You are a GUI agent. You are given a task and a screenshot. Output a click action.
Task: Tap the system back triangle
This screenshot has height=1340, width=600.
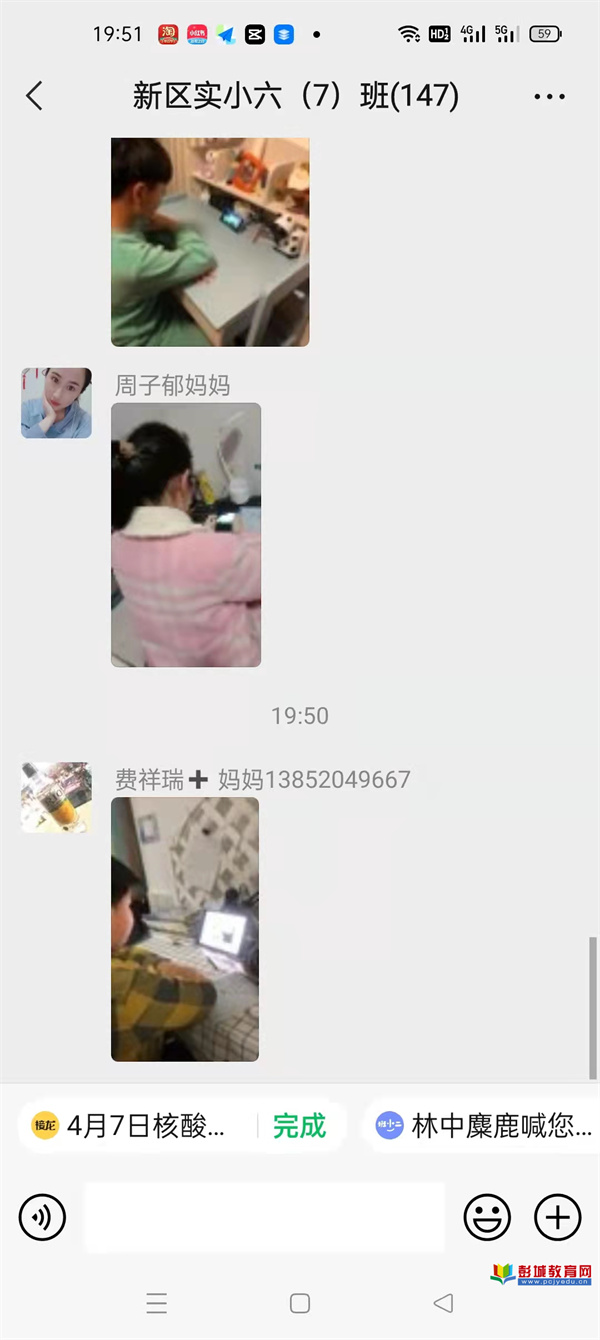pos(443,1303)
